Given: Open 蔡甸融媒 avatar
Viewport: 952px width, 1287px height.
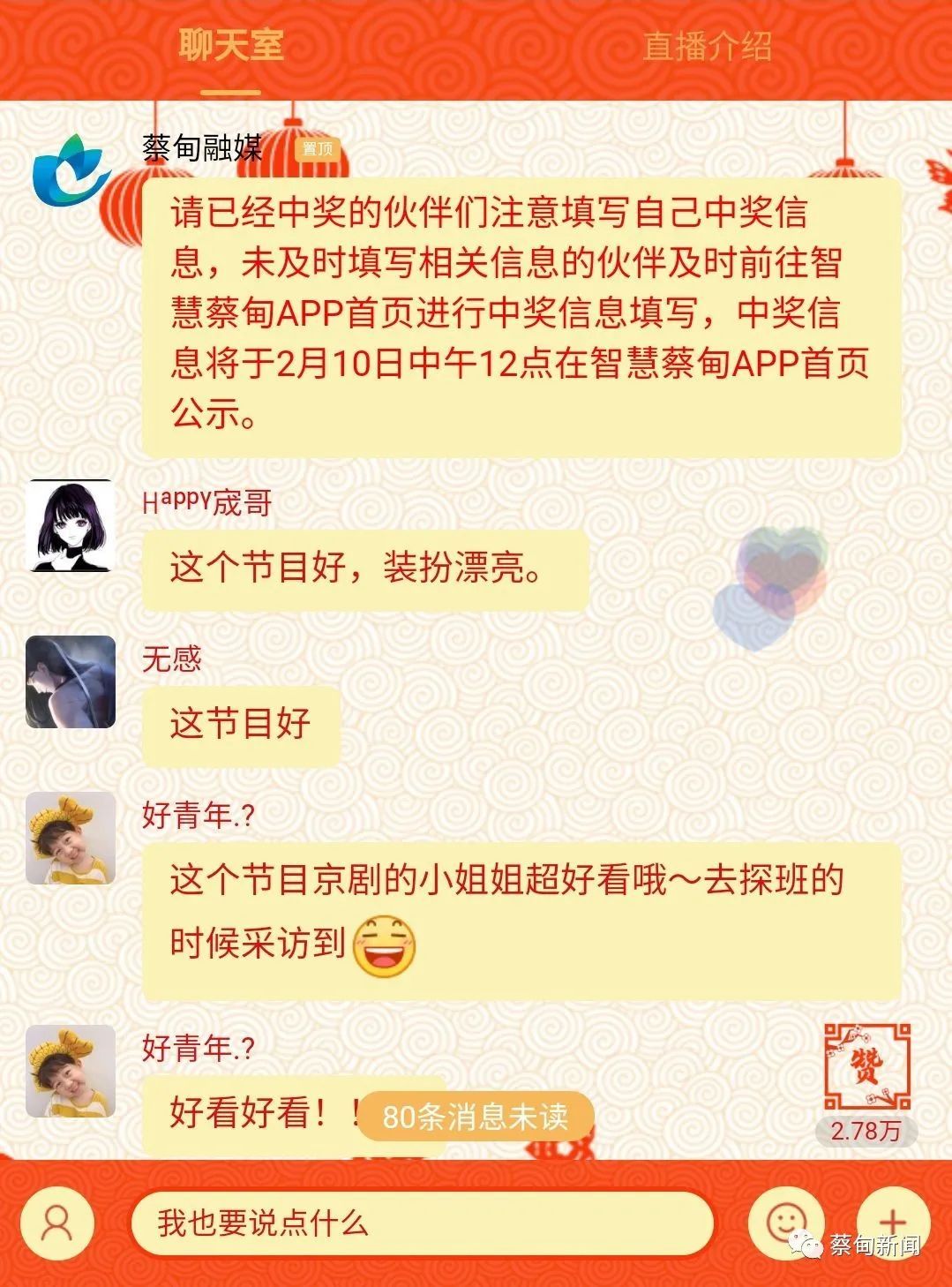Looking at the screenshot, I should [x=69, y=169].
